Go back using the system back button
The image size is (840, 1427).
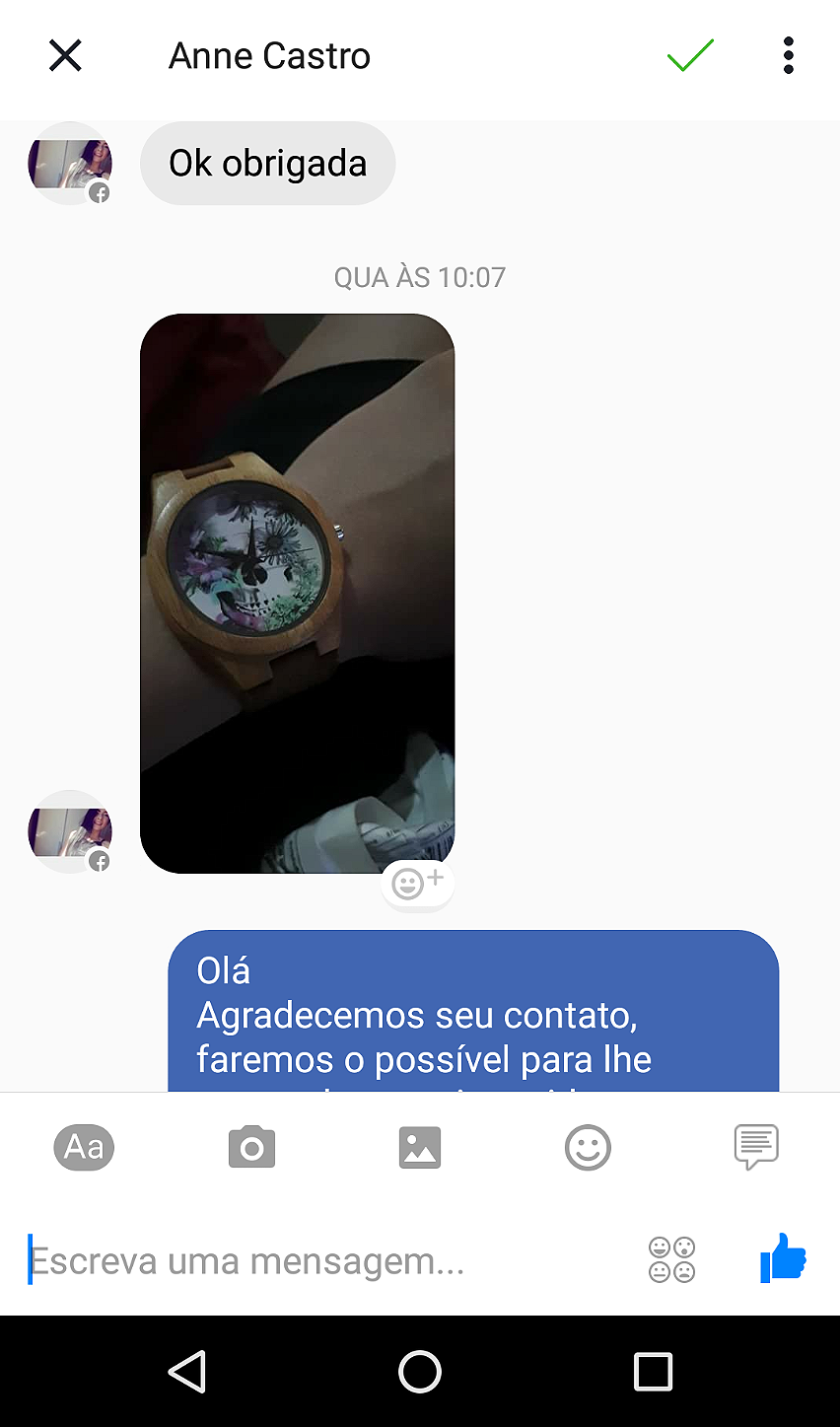pos(186,1371)
